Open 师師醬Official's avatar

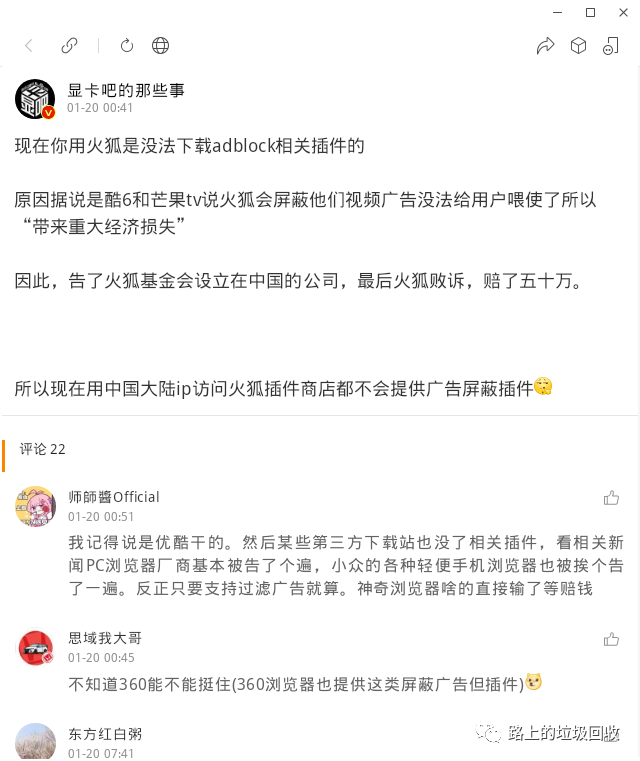[35, 507]
